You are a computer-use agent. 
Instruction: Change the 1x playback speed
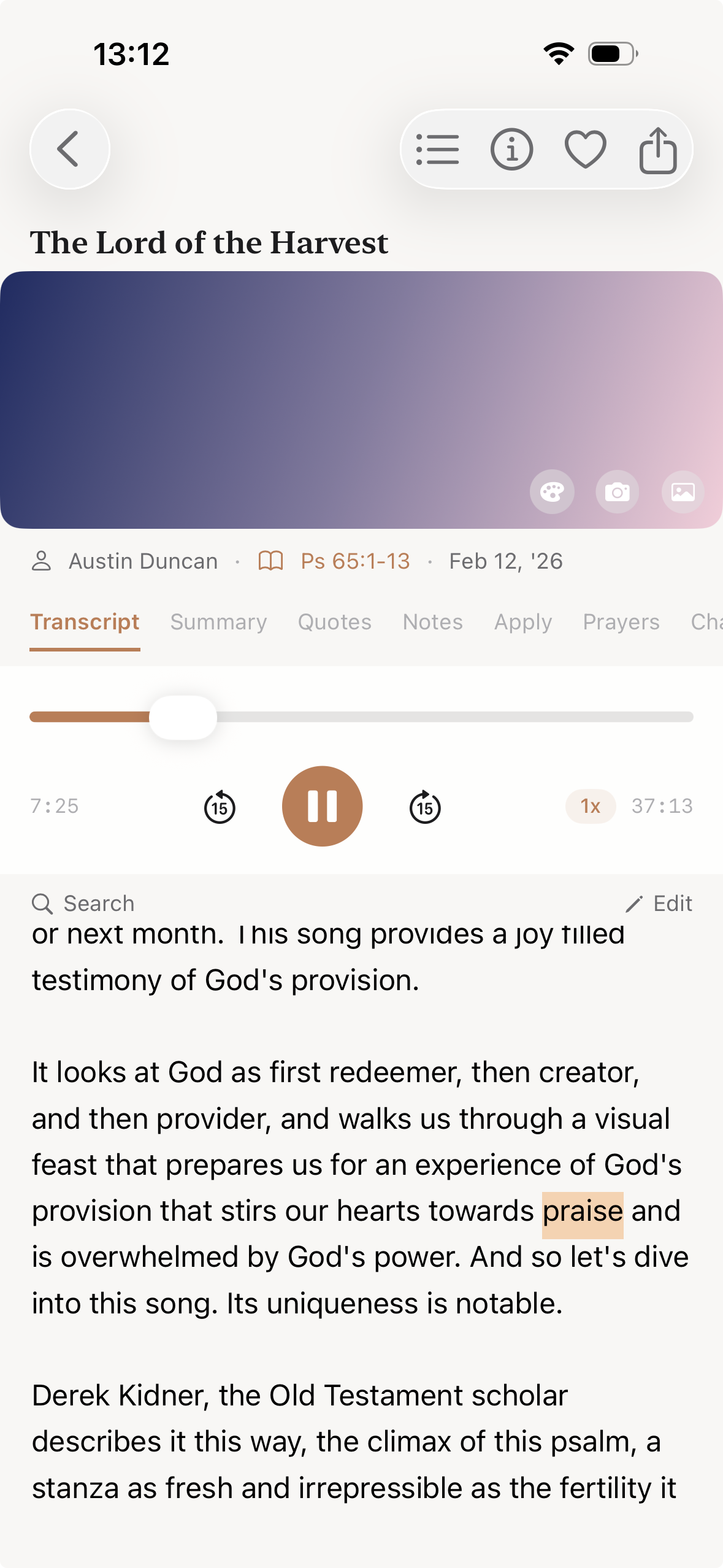point(590,806)
